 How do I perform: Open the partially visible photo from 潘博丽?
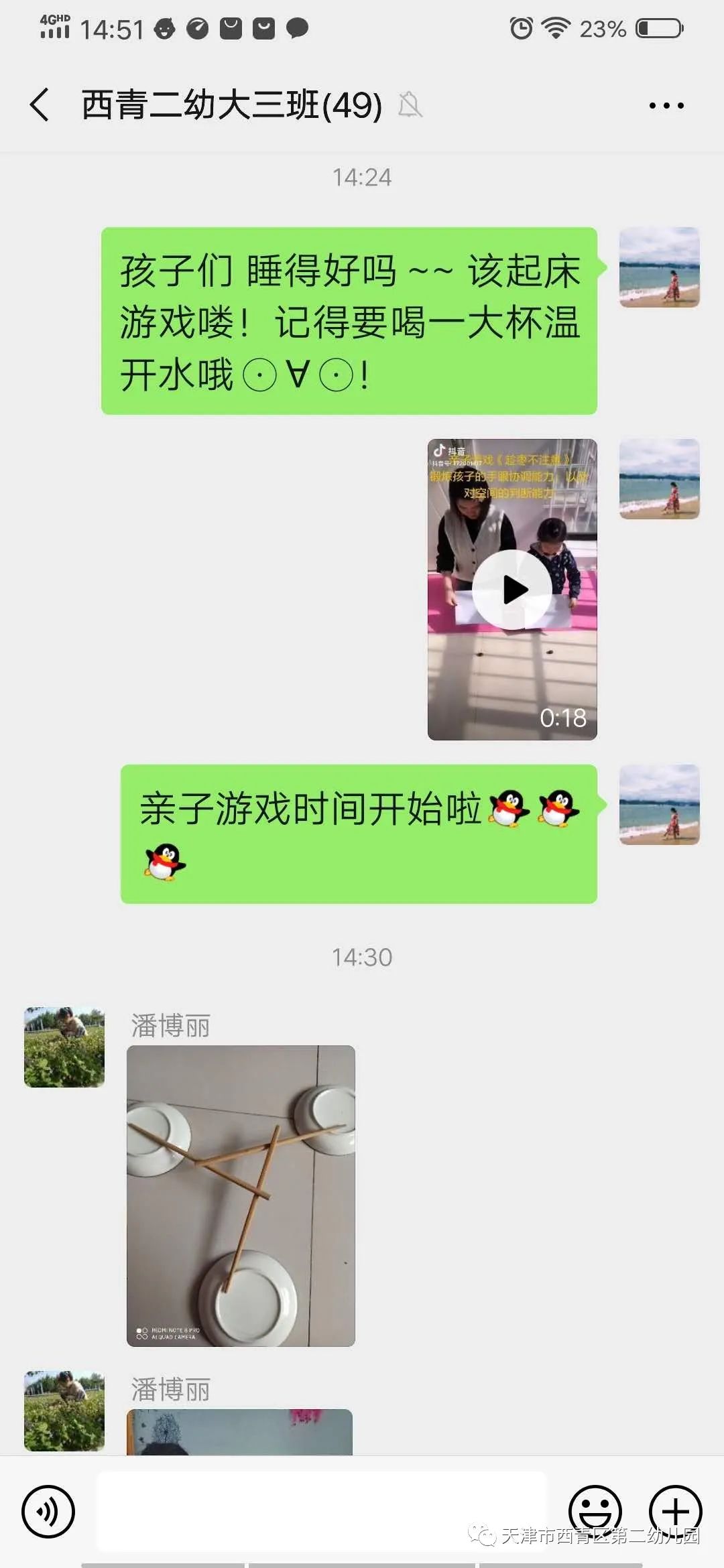239,1432
